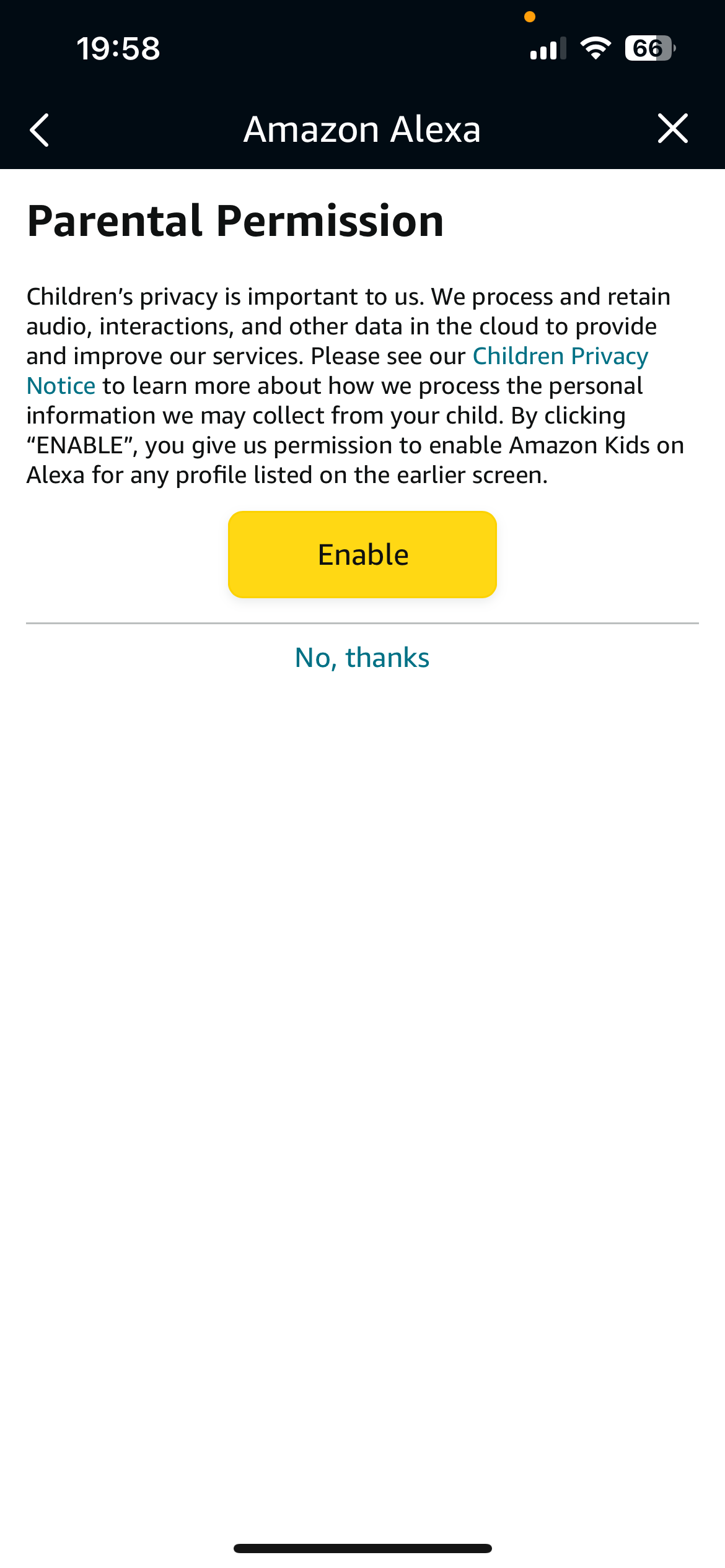Close the Amazon Alexa screen
Image resolution: width=725 pixels, height=1568 pixels.
[672, 129]
